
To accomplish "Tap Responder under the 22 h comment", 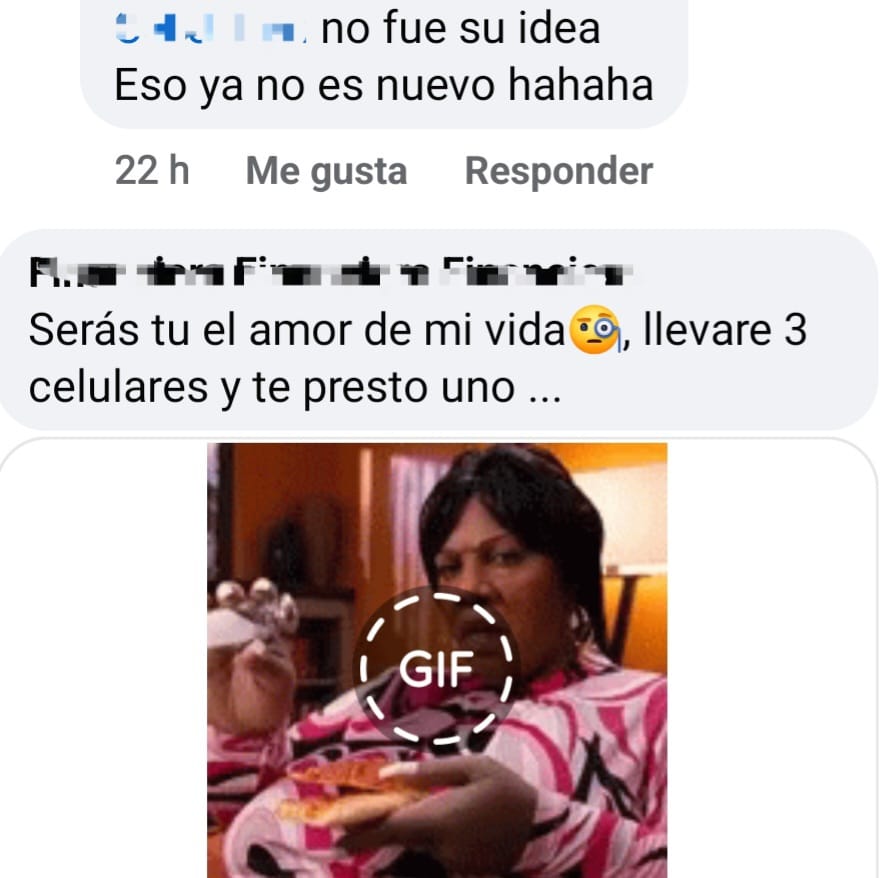I will pos(558,172).
